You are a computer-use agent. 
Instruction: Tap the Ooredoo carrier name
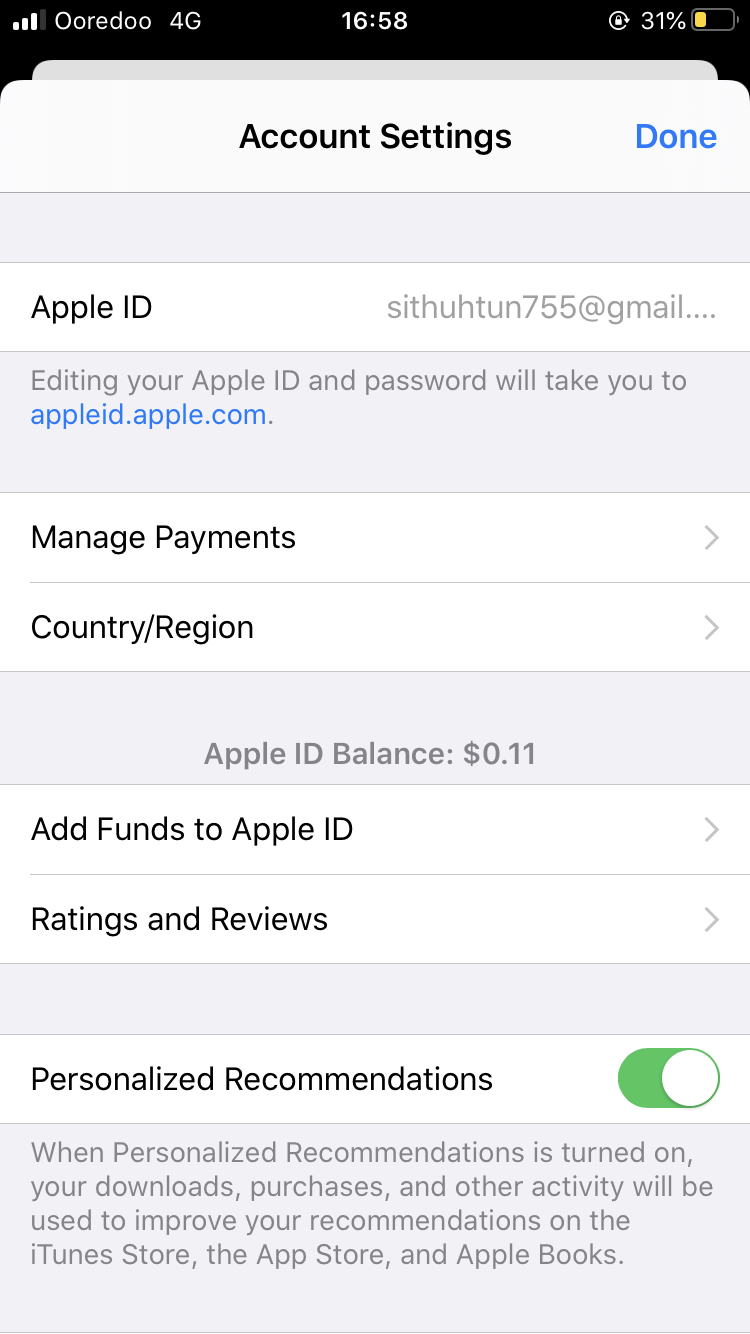point(105,20)
